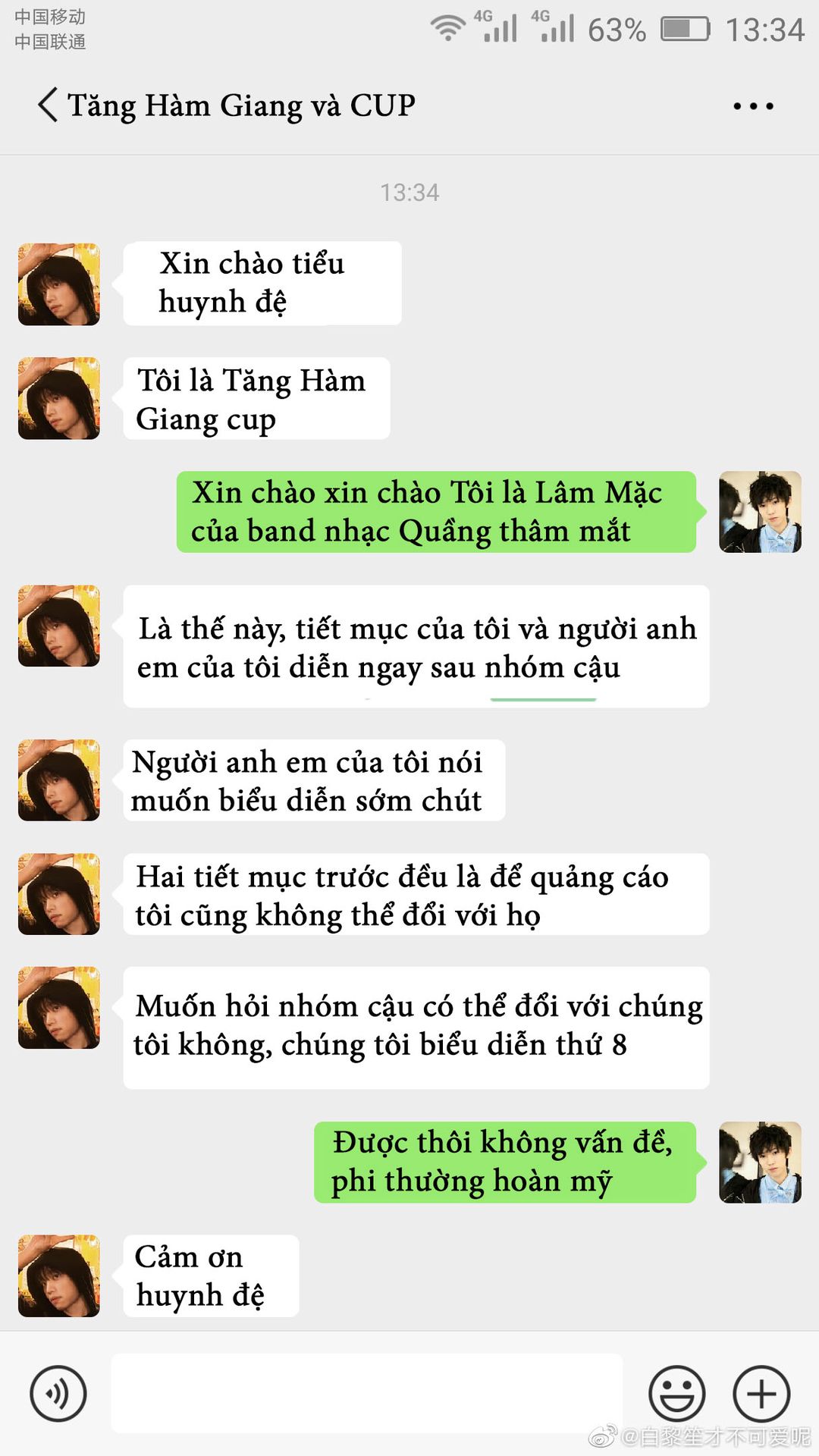Open the plus attachment menu
Image resolution: width=819 pixels, height=1456 pixels.
coord(761,1394)
